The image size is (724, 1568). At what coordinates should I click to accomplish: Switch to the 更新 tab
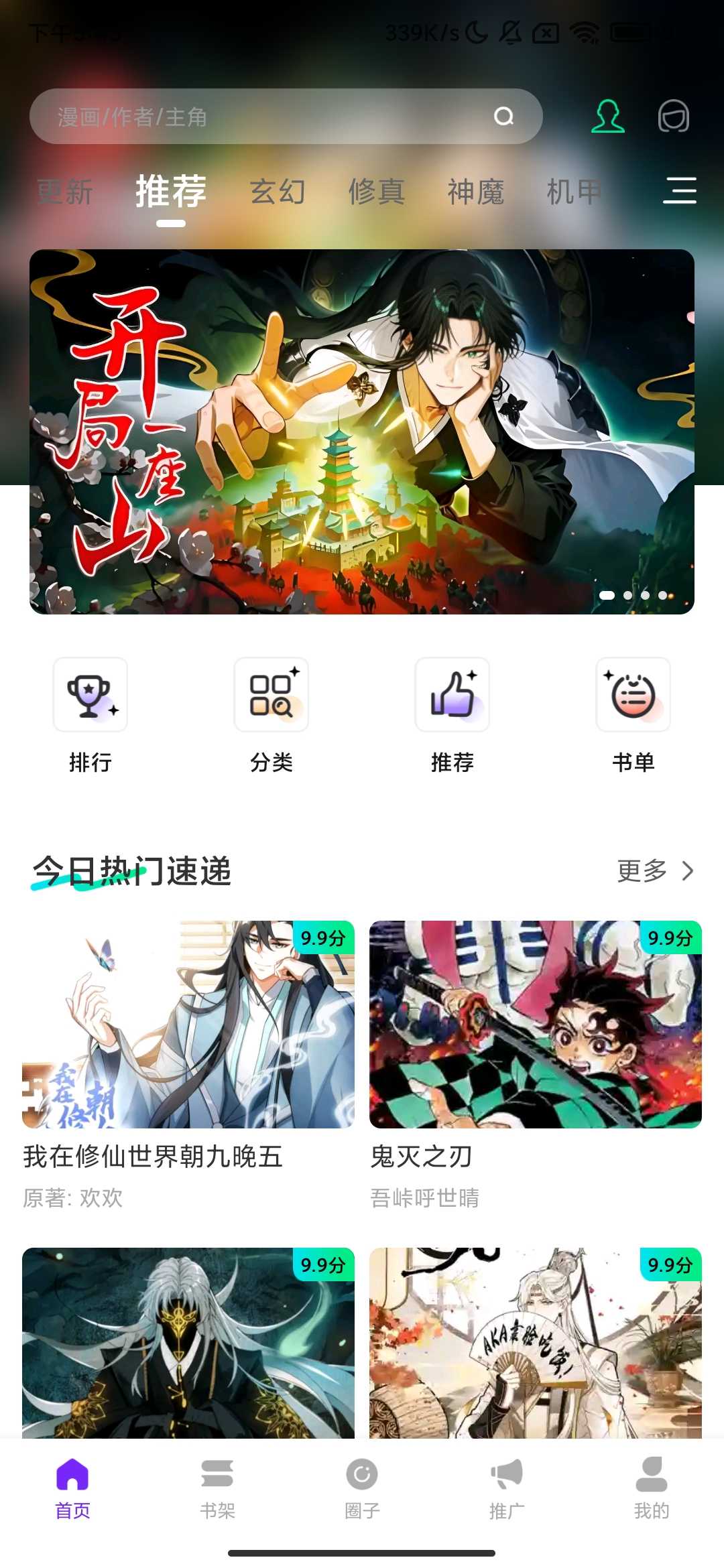pyautogui.click(x=65, y=192)
